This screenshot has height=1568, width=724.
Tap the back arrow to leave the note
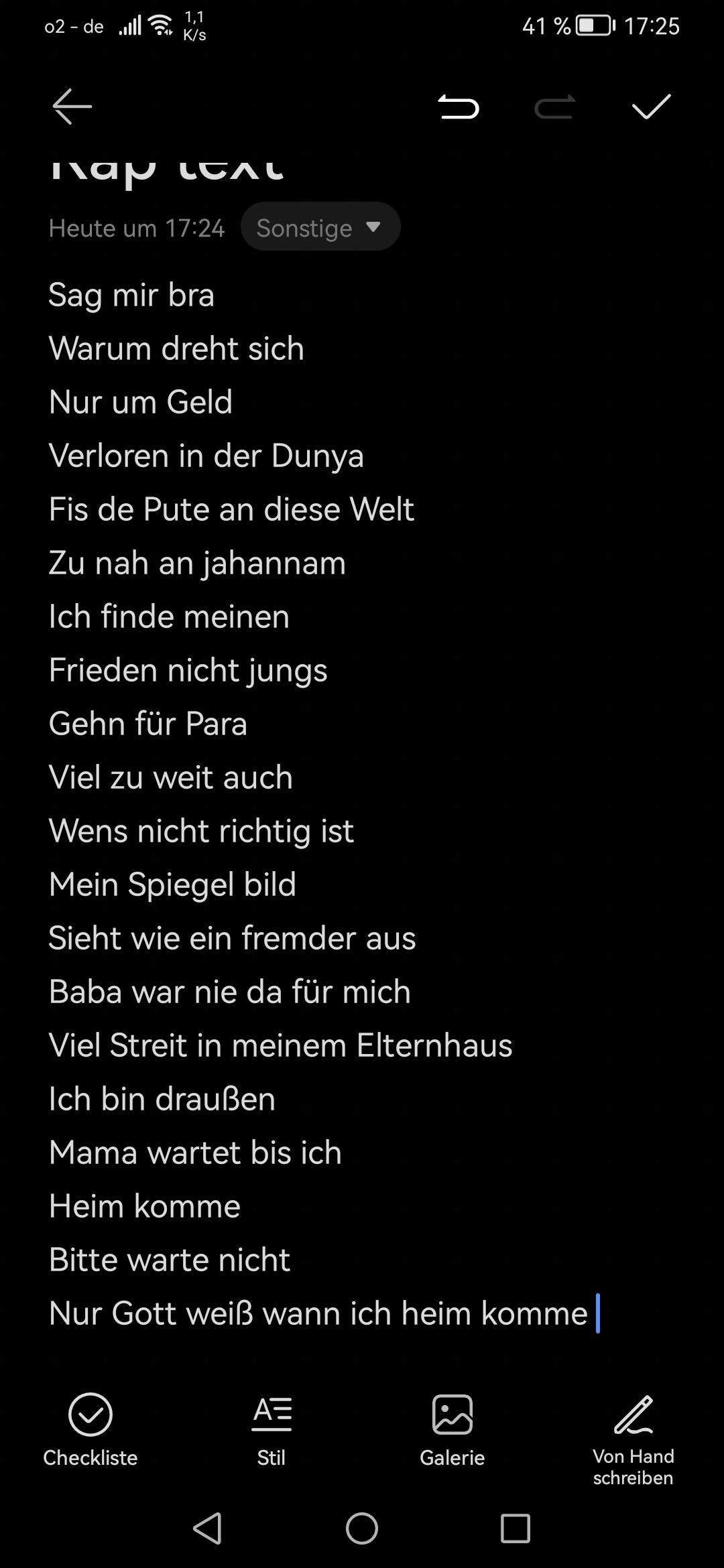(x=72, y=107)
